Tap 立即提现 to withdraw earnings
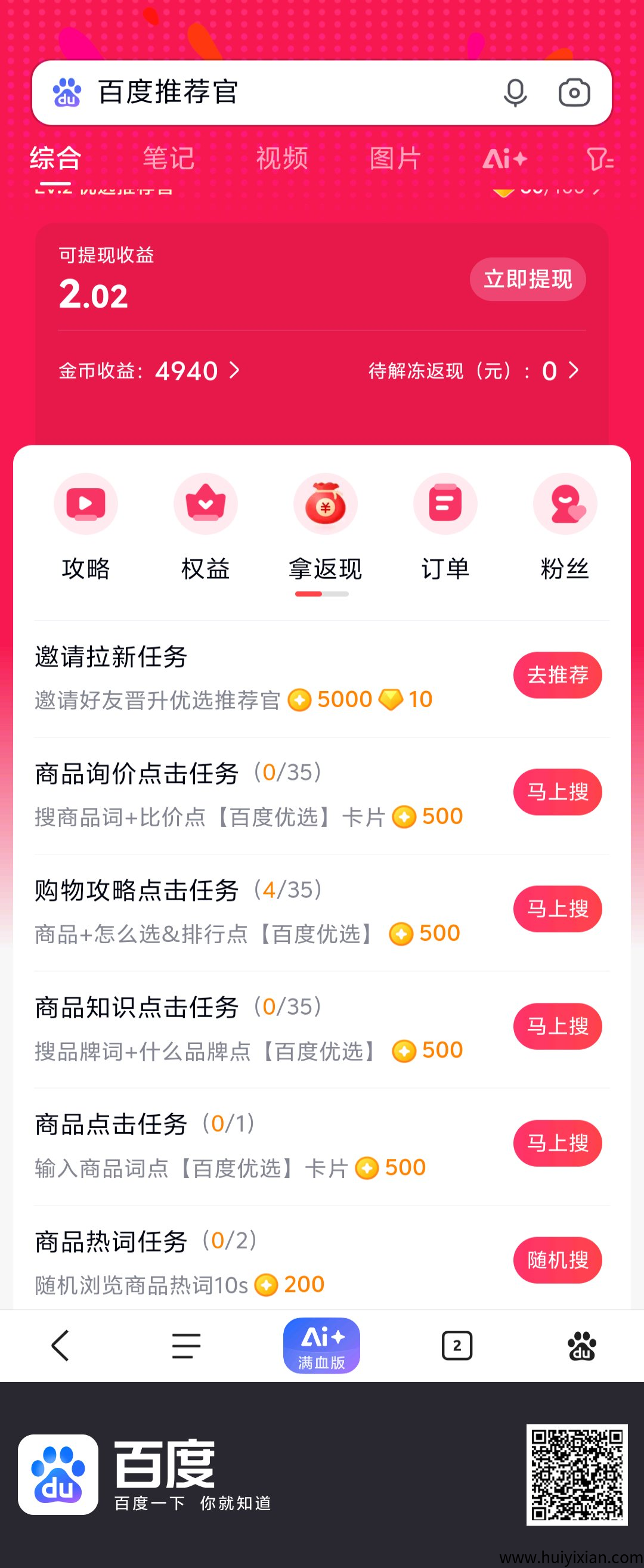The width and height of the screenshot is (644, 1568). 527,279
